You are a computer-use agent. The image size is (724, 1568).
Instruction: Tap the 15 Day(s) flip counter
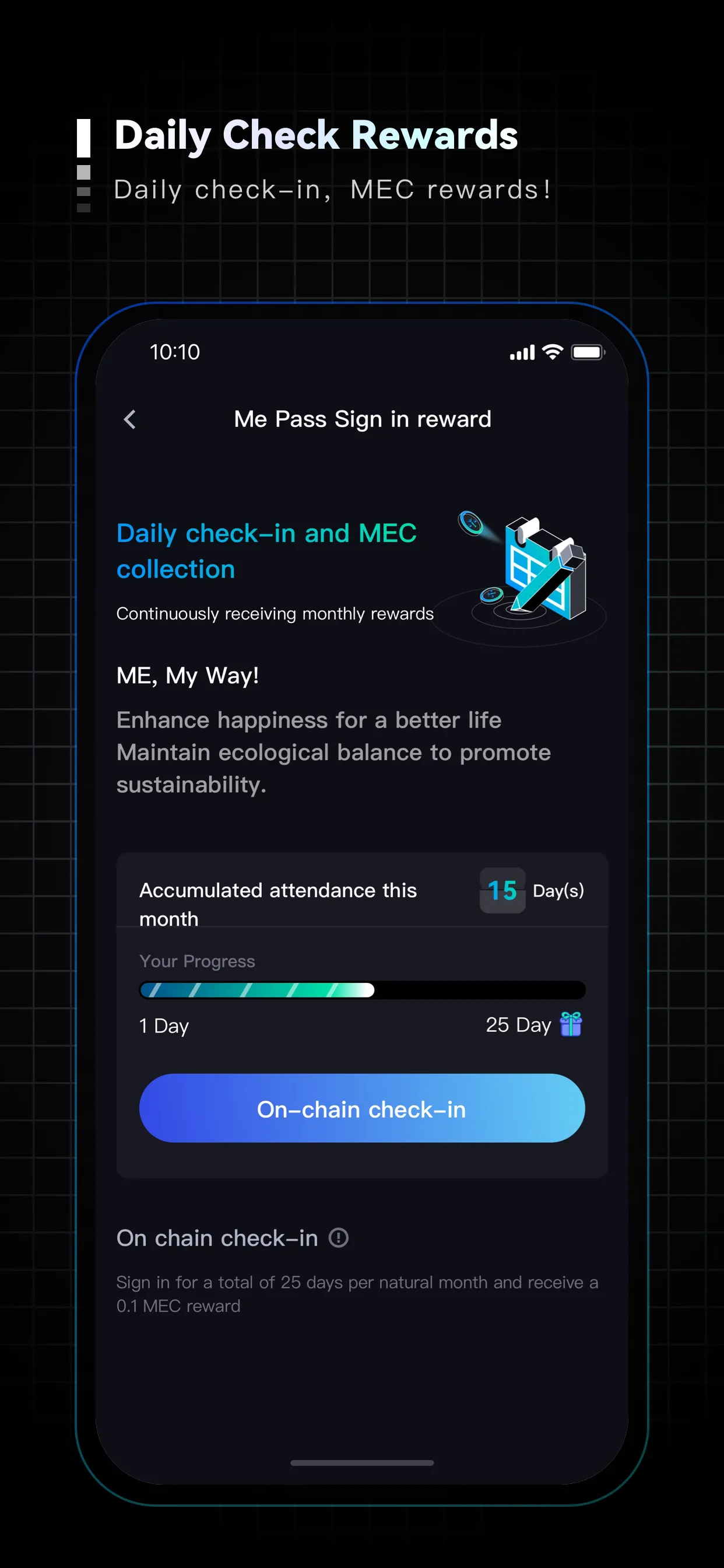click(x=501, y=891)
